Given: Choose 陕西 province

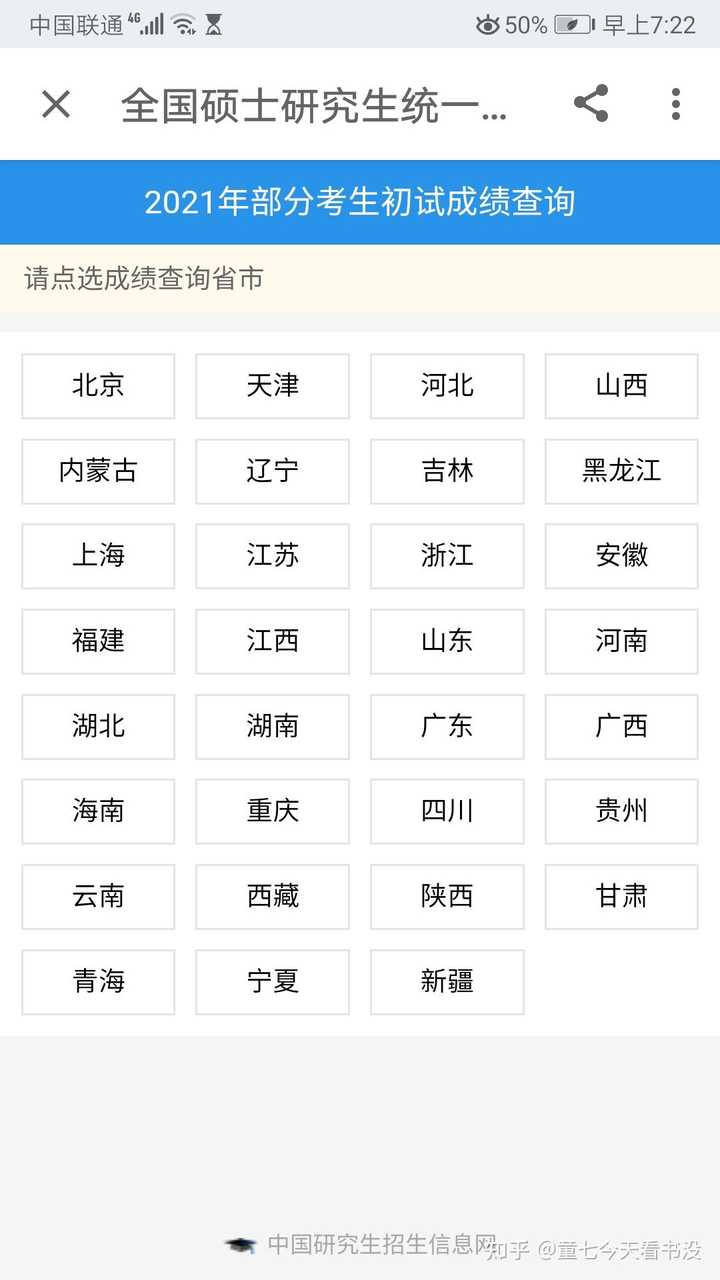Looking at the screenshot, I should click(x=447, y=897).
